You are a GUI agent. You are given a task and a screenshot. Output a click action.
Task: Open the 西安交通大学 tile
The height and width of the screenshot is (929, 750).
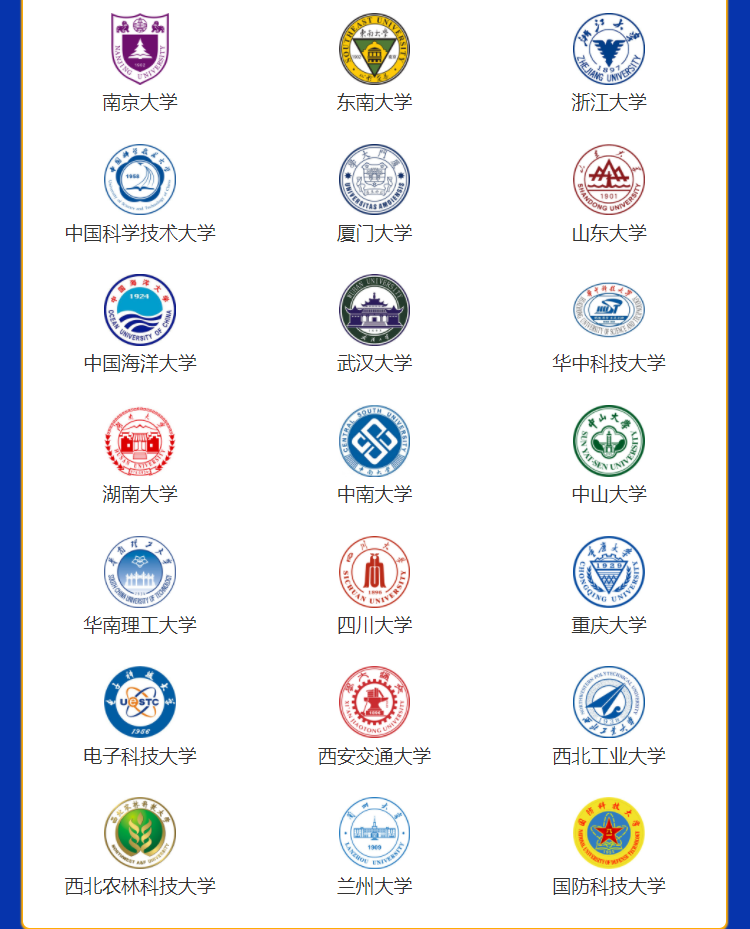tap(374, 703)
